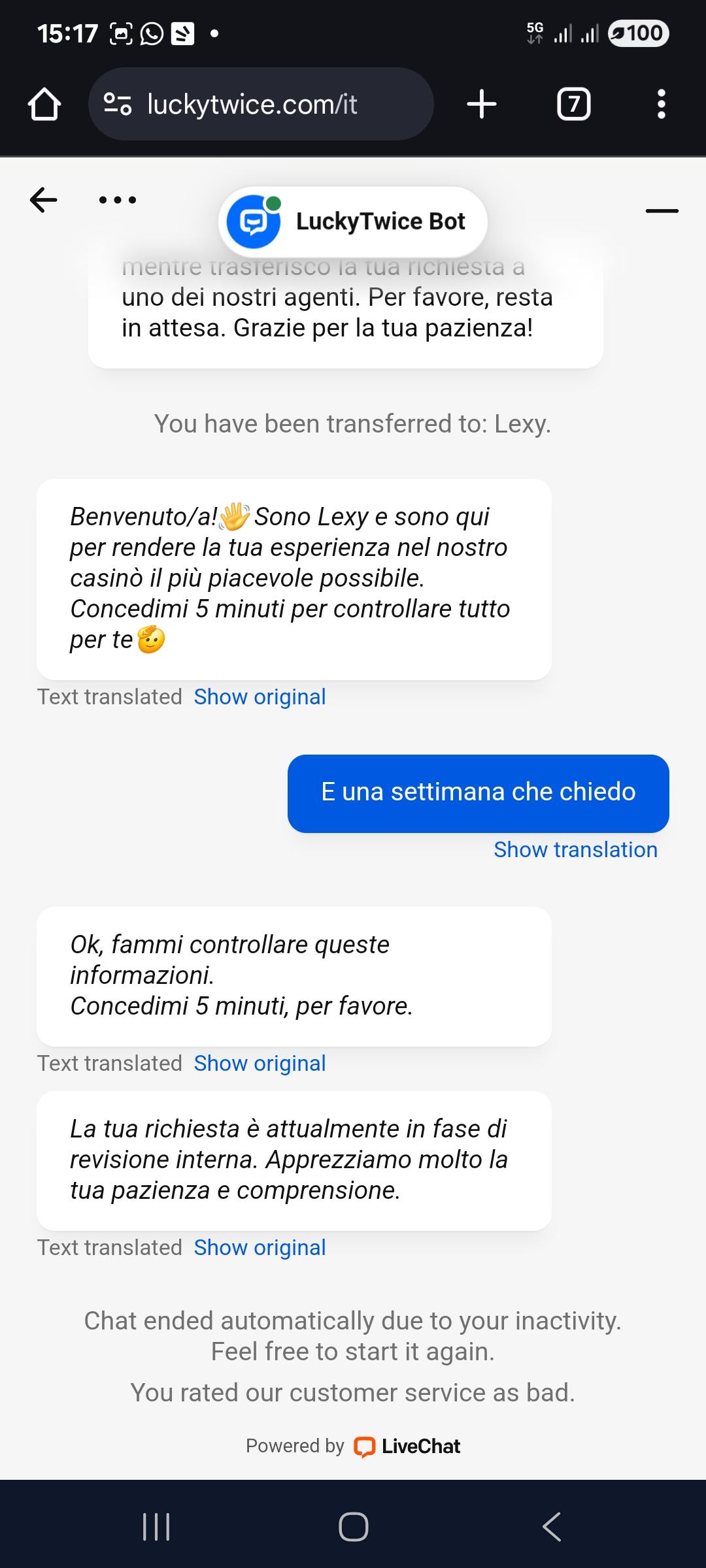Show translation of "E una settimana che chiedo"
Image resolution: width=706 pixels, height=1568 pixels.
tap(575, 850)
